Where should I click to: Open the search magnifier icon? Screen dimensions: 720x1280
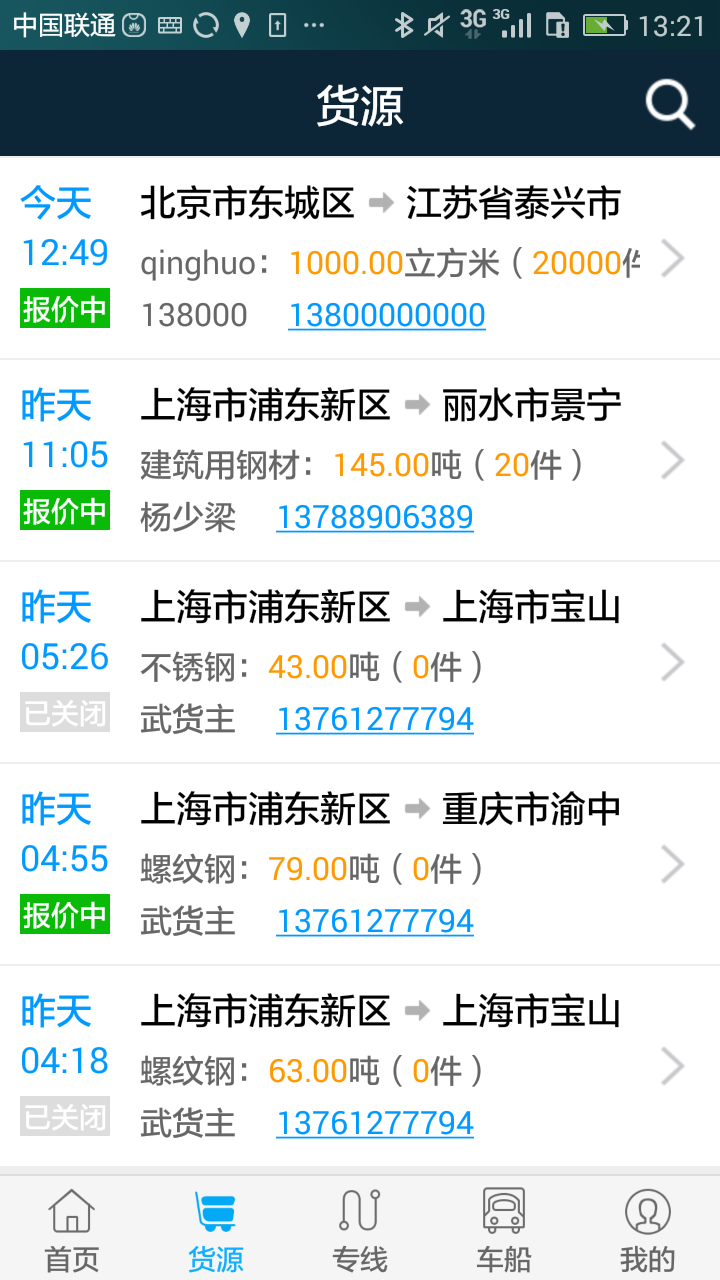point(669,104)
